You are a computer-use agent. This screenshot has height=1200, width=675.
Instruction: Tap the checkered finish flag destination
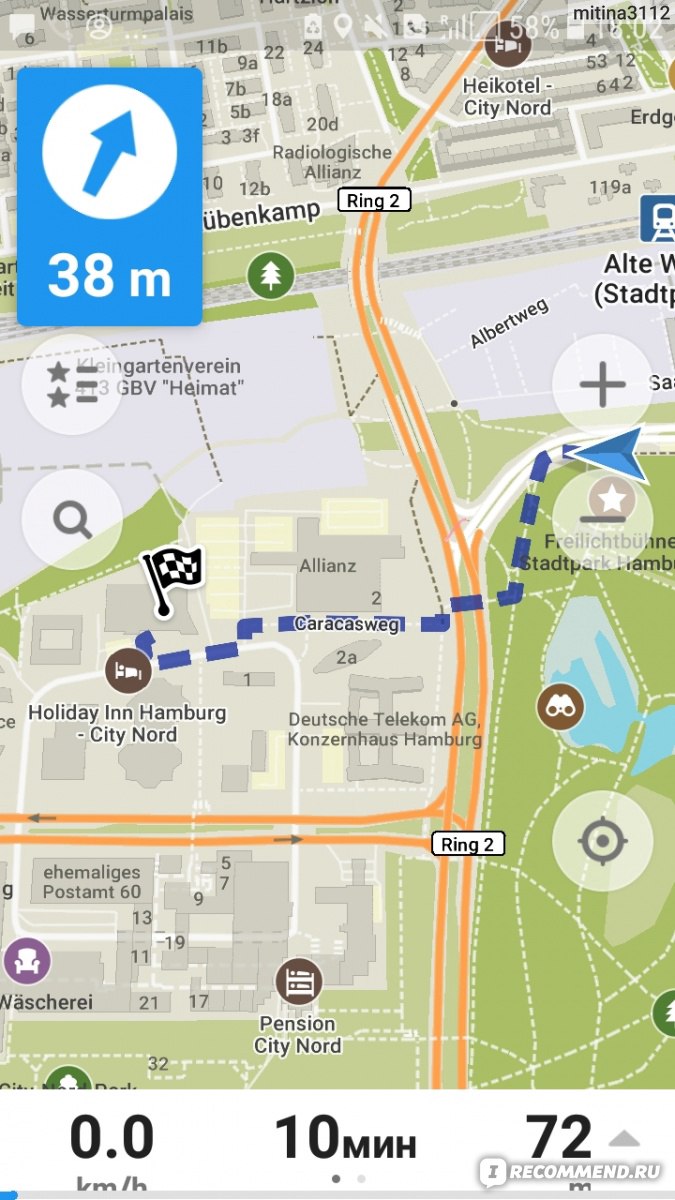pyautogui.click(x=171, y=579)
